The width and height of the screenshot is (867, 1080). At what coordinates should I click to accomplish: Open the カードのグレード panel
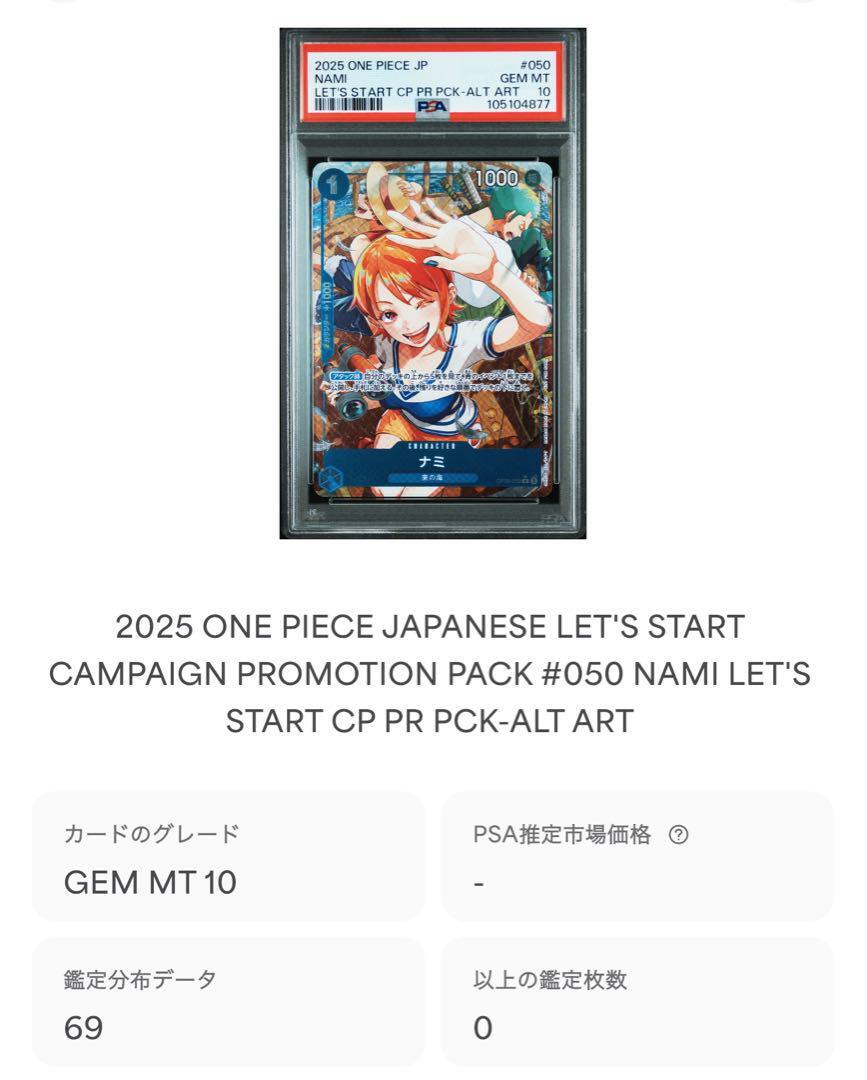(x=232, y=855)
